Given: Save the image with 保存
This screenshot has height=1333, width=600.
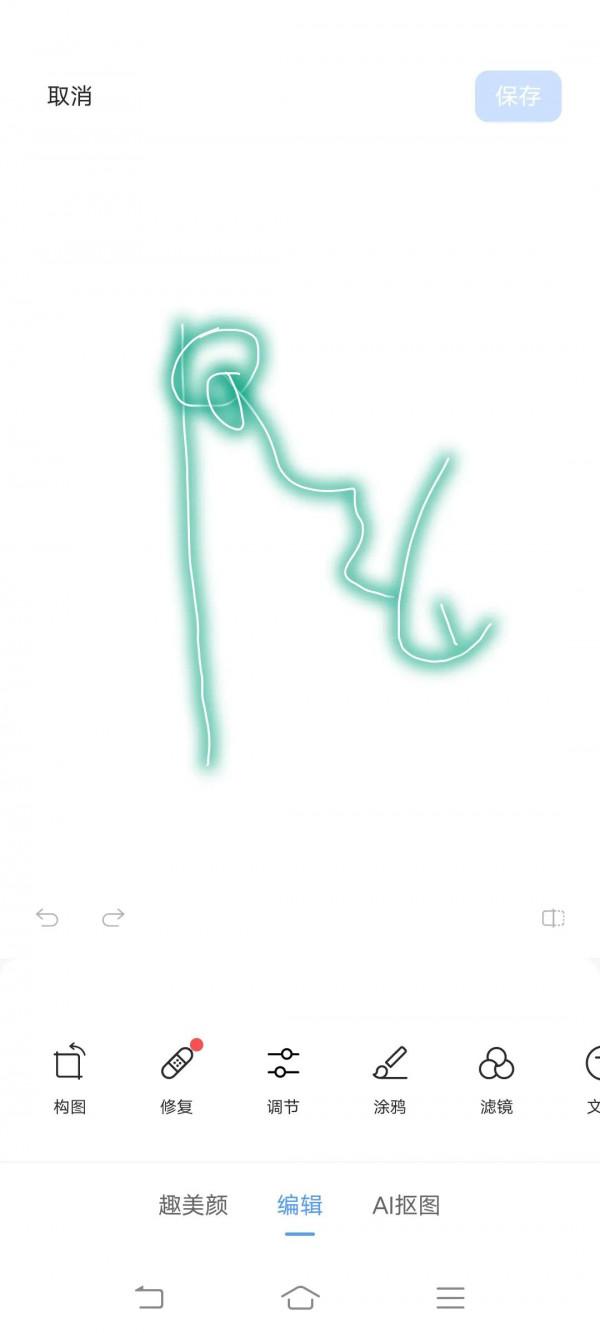Looking at the screenshot, I should coord(518,96).
